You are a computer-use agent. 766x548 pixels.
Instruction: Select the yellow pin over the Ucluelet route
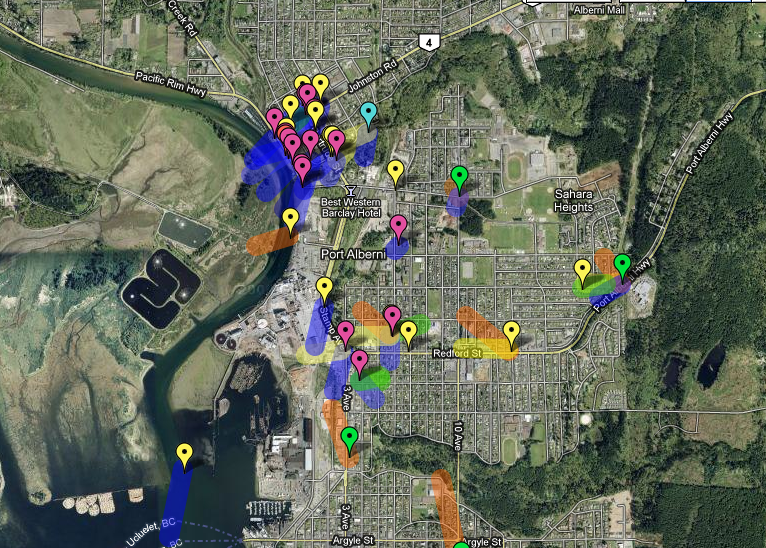[x=184, y=454]
